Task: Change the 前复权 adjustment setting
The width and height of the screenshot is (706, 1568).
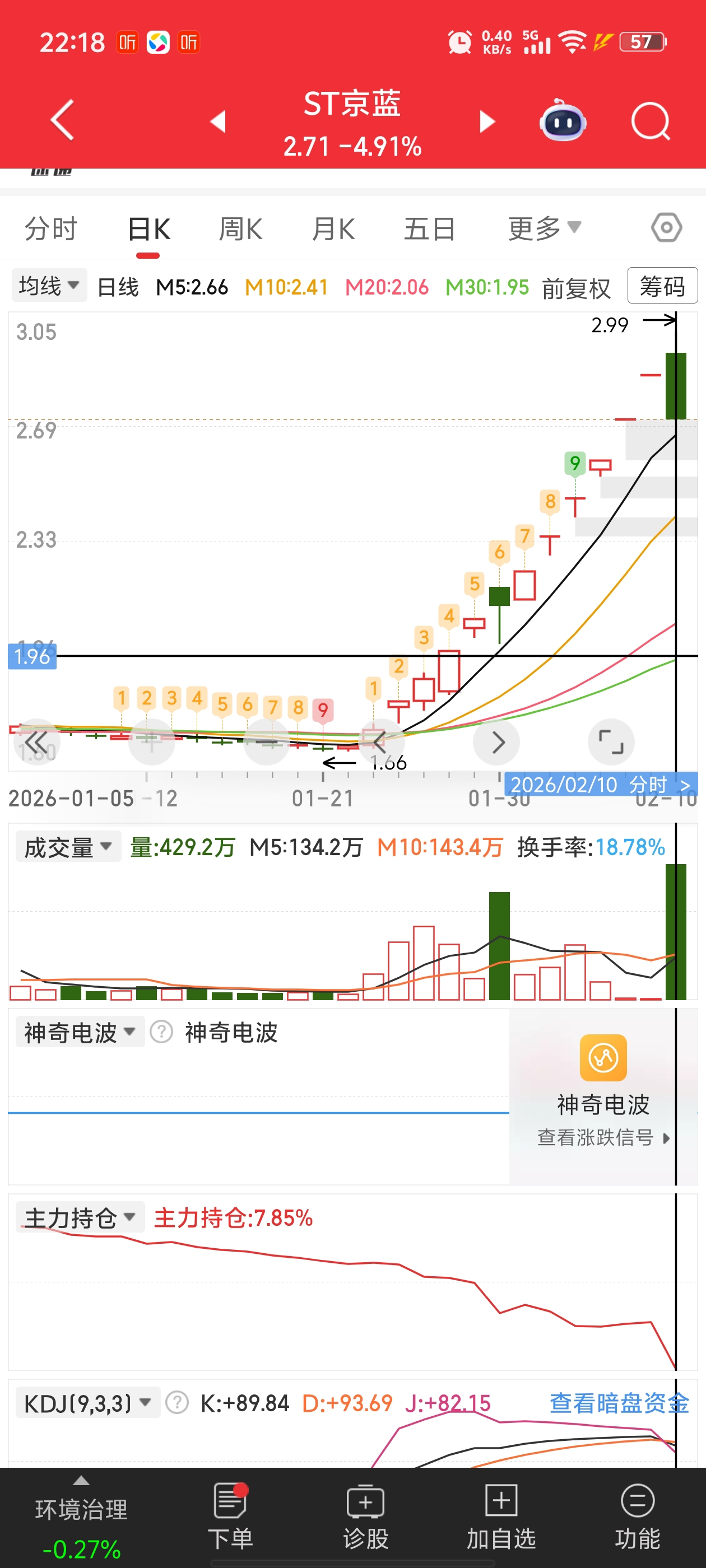Action: pos(575,288)
